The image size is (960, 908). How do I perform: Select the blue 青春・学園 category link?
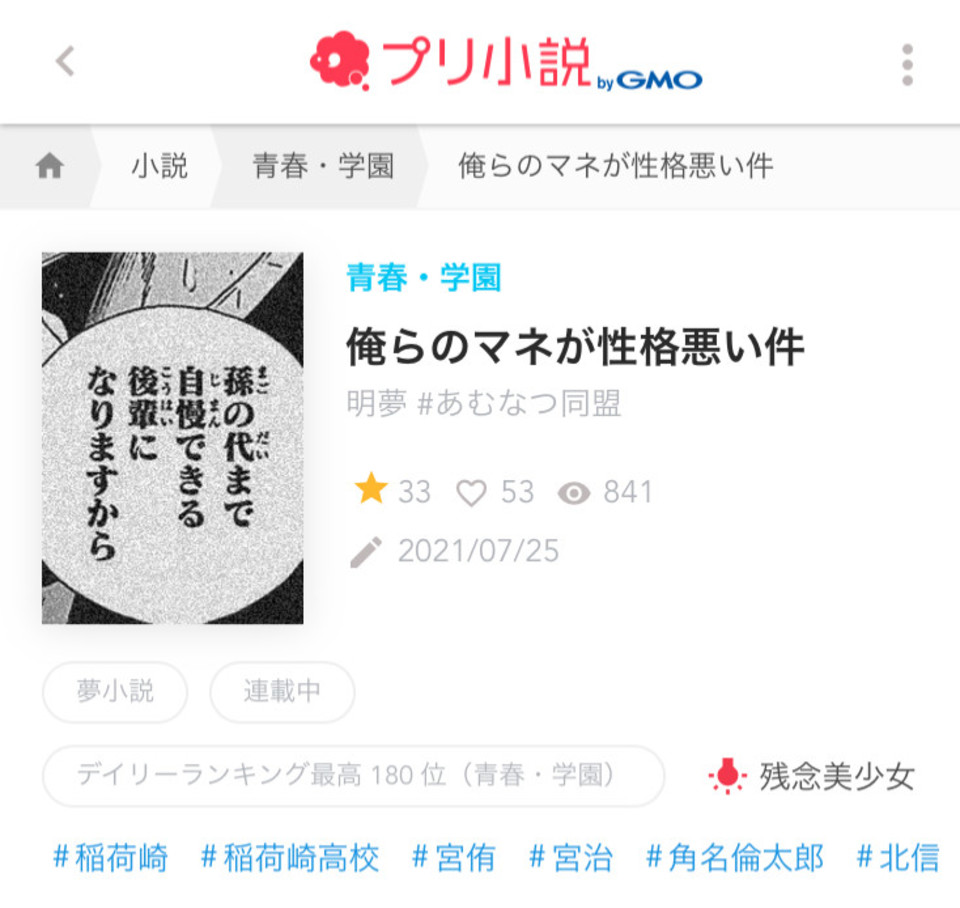coord(423,277)
